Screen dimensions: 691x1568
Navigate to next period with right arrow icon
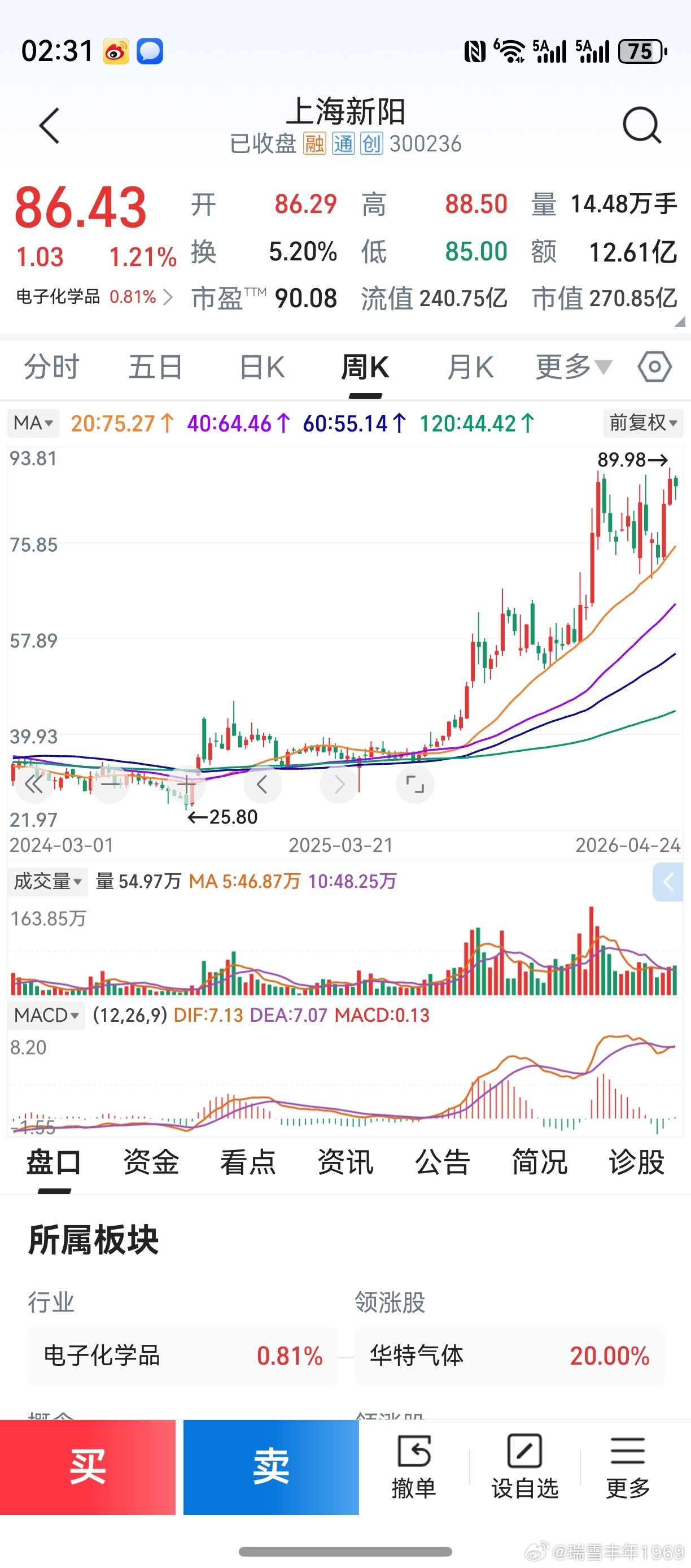coord(338,785)
